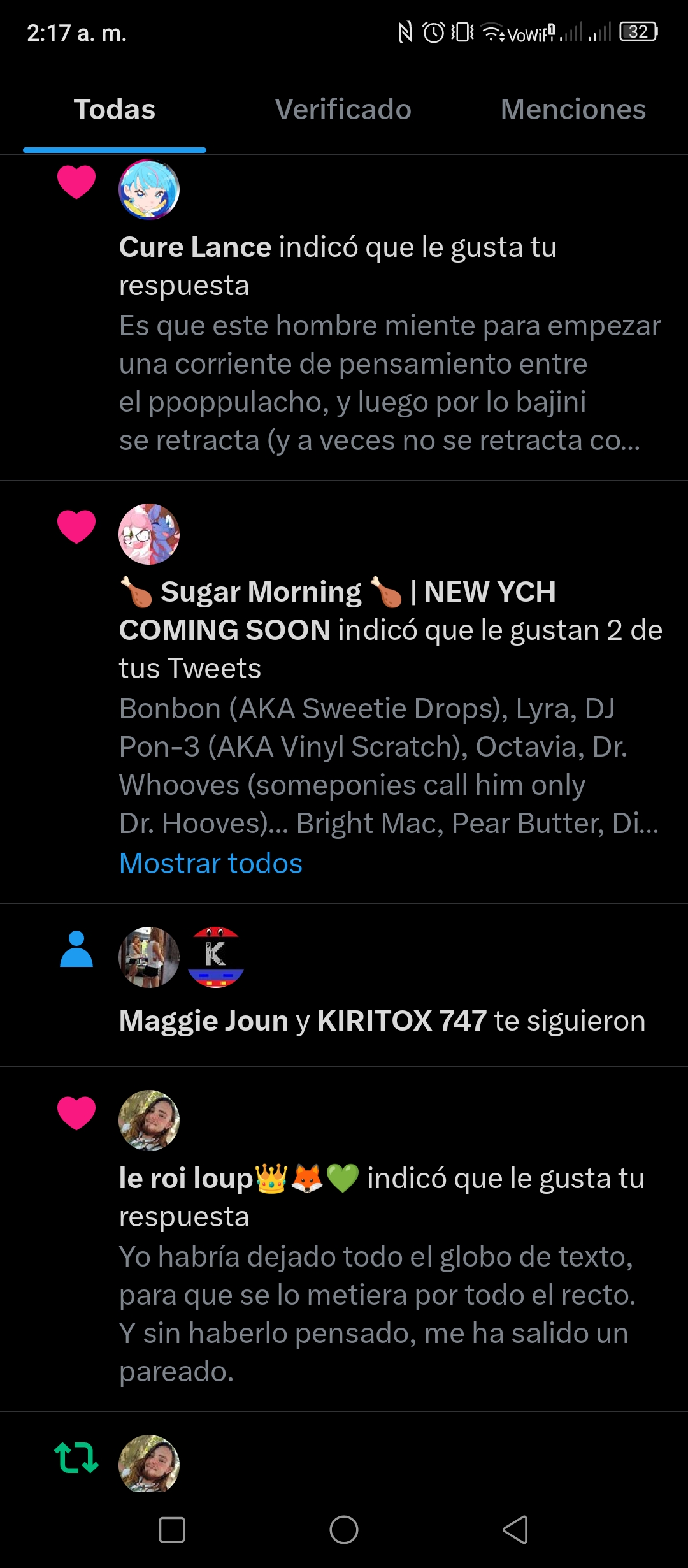View Maggie Joun's profile picture
The image size is (688, 1568).
tap(149, 957)
